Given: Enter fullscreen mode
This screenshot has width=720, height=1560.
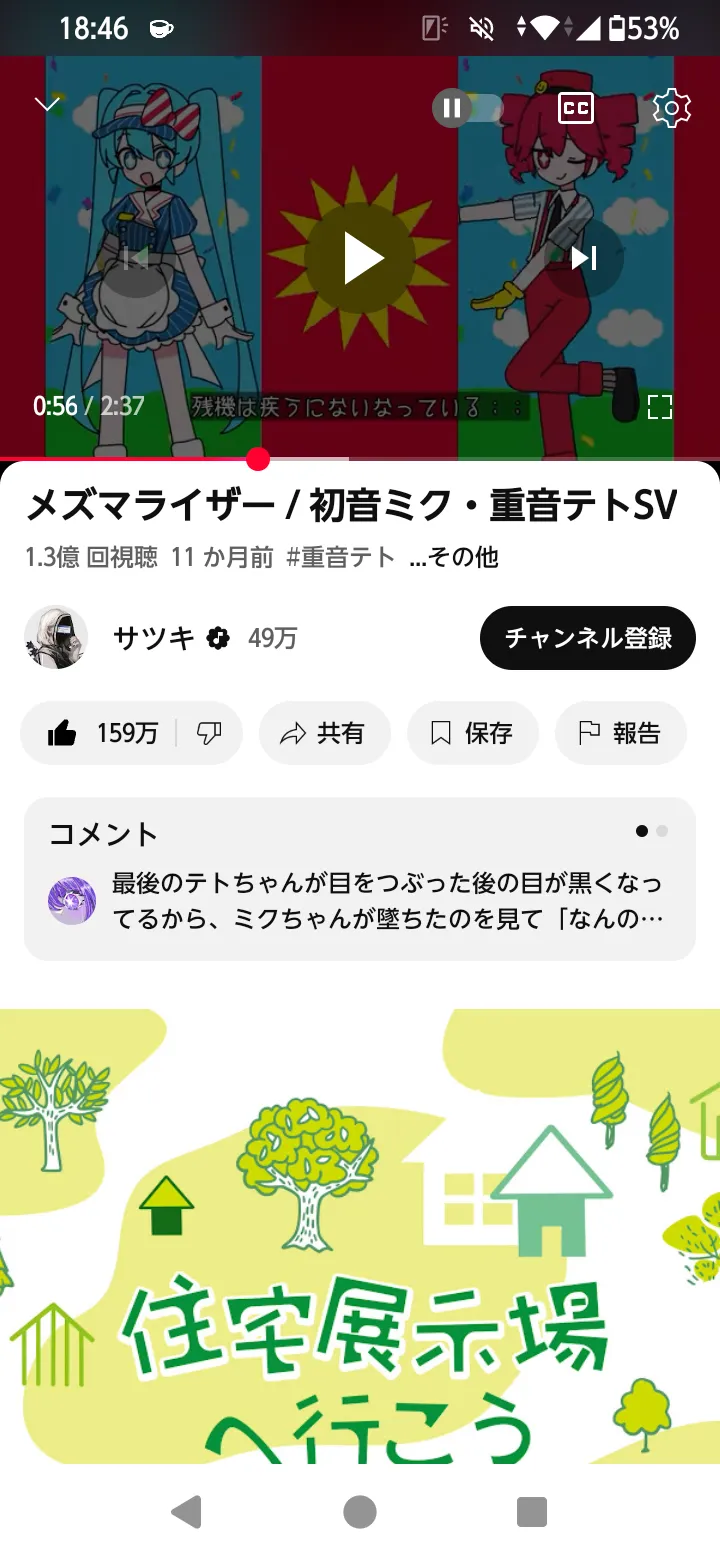Looking at the screenshot, I should click(x=660, y=406).
